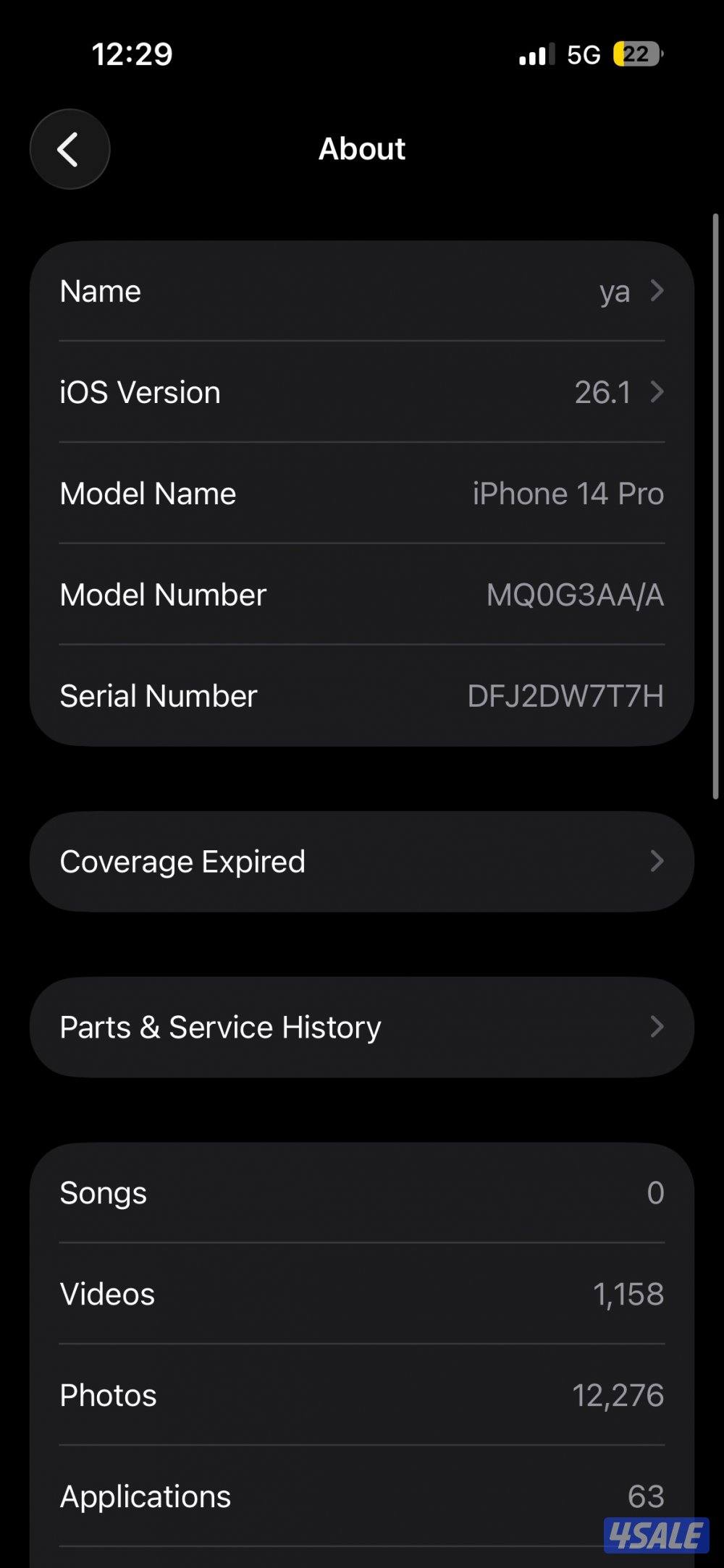The image size is (724, 1568).
Task: Open the Name row to rename device
Action: pyautogui.click(x=362, y=292)
